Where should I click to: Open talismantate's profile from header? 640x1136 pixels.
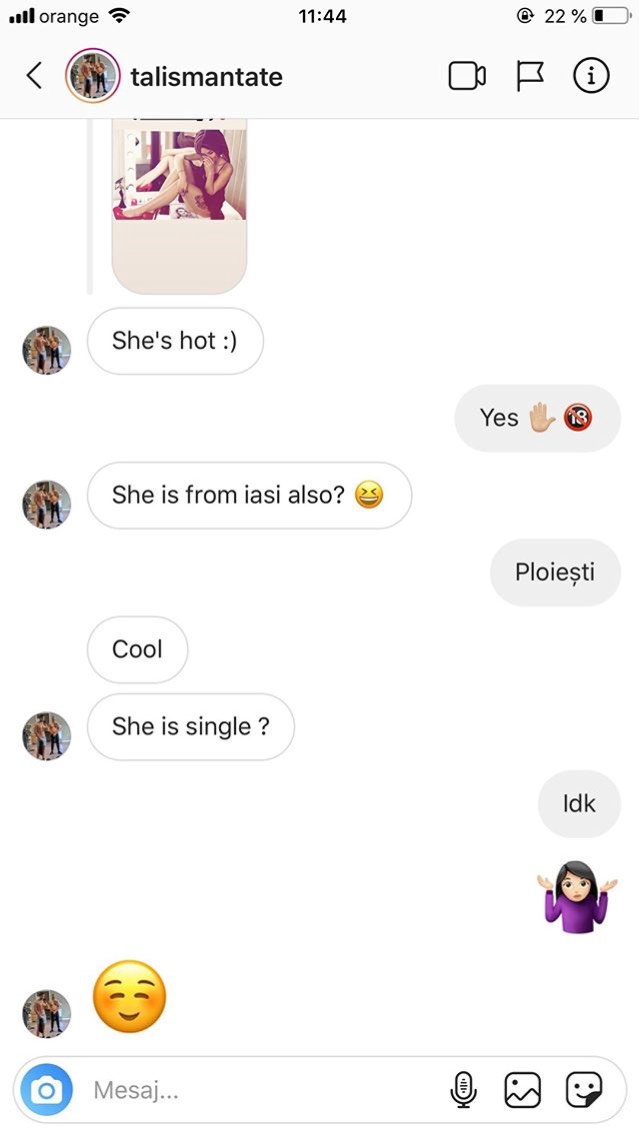pos(206,77)
